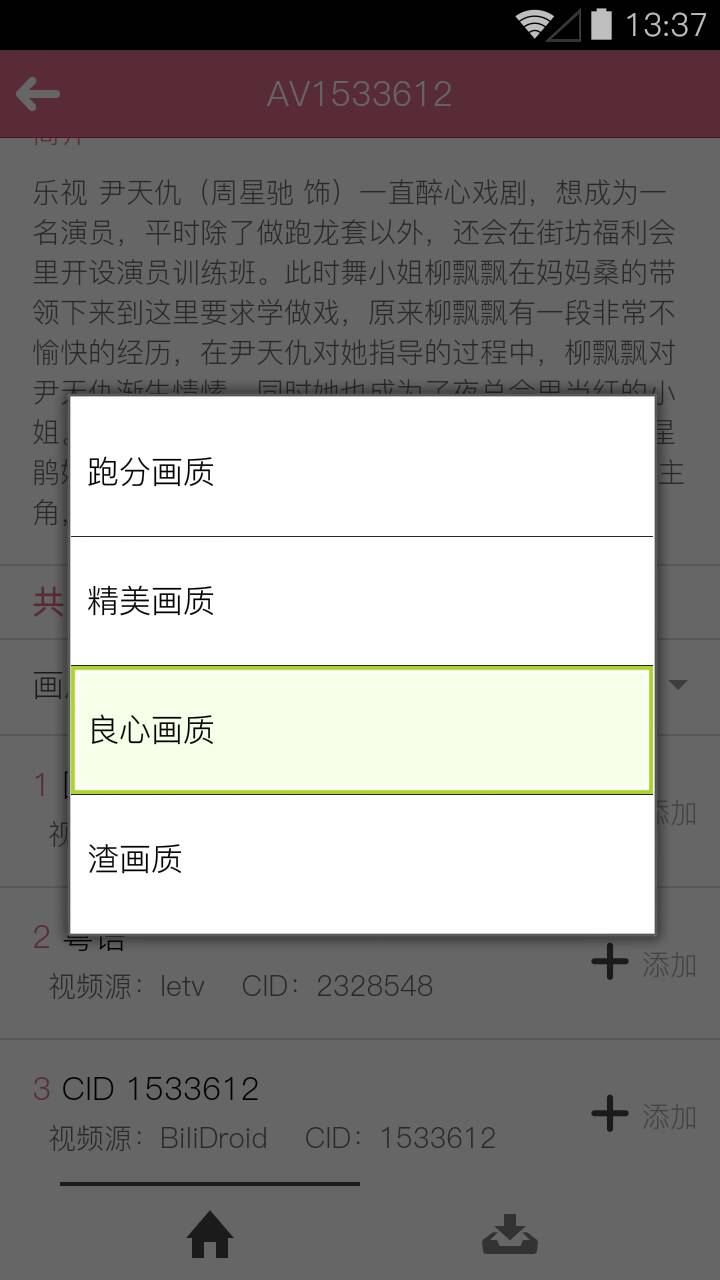Open the AV1533612 title header
The width and height of the screenshot is (720, 1280).
point(360,93)
